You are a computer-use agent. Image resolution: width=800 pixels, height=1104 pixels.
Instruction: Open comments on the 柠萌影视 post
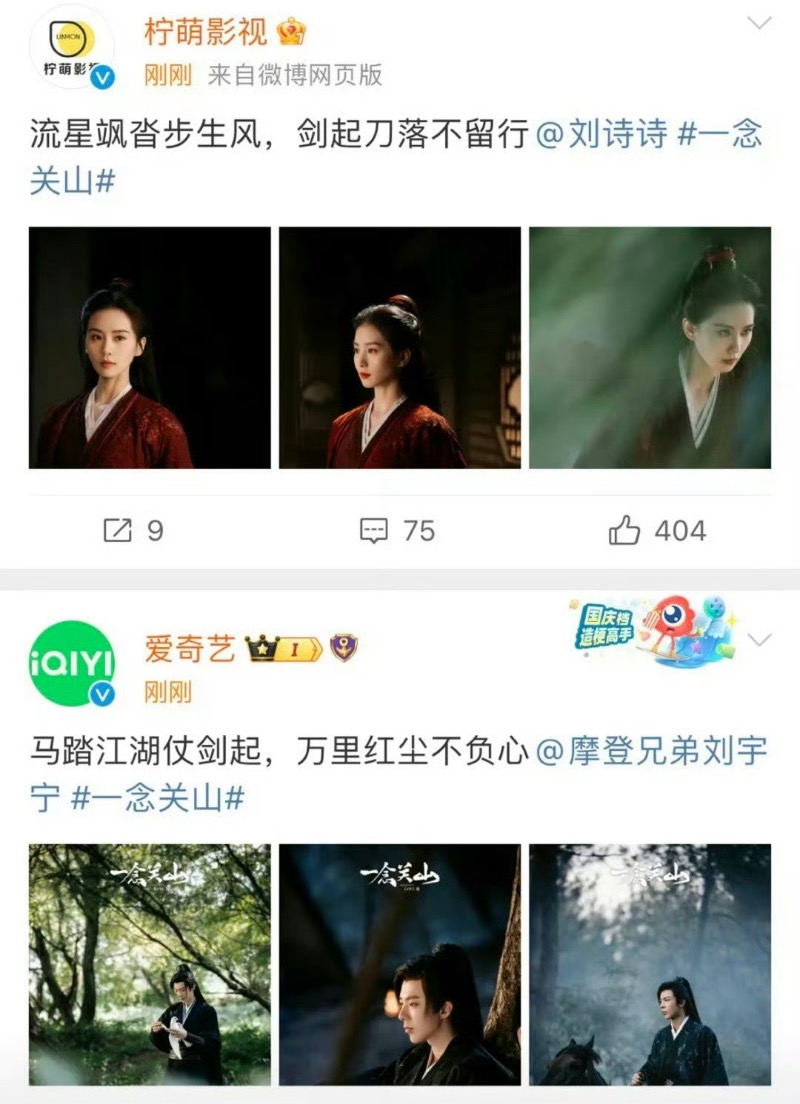pos(398,530)
